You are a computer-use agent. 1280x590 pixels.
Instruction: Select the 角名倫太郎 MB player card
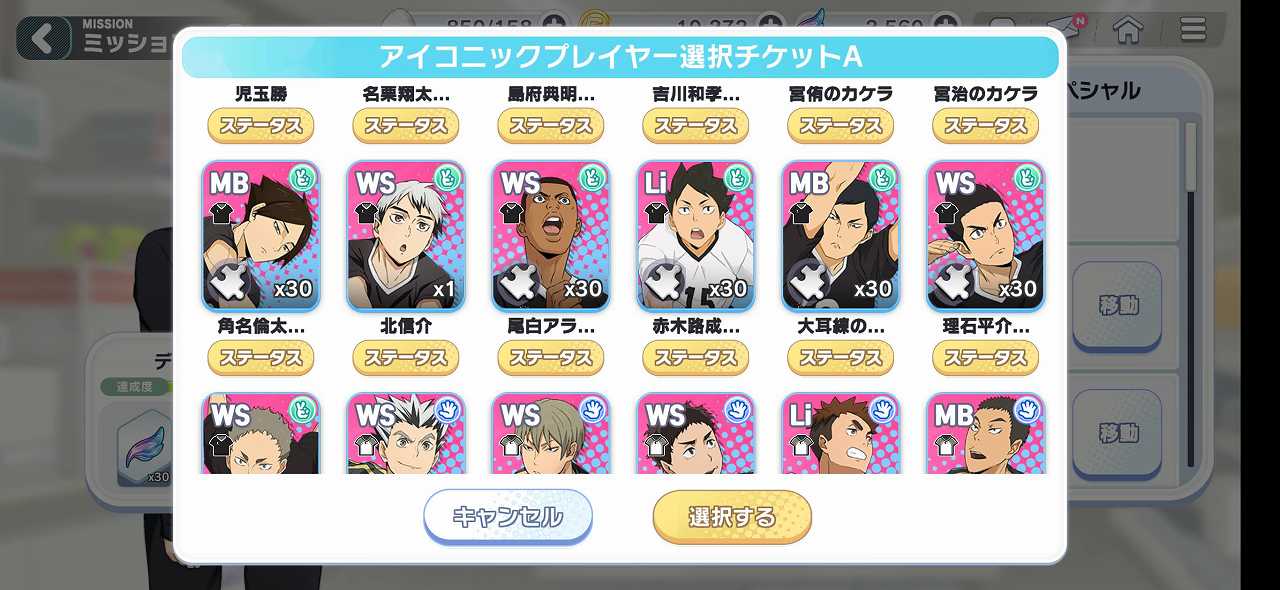pos(261,236)
